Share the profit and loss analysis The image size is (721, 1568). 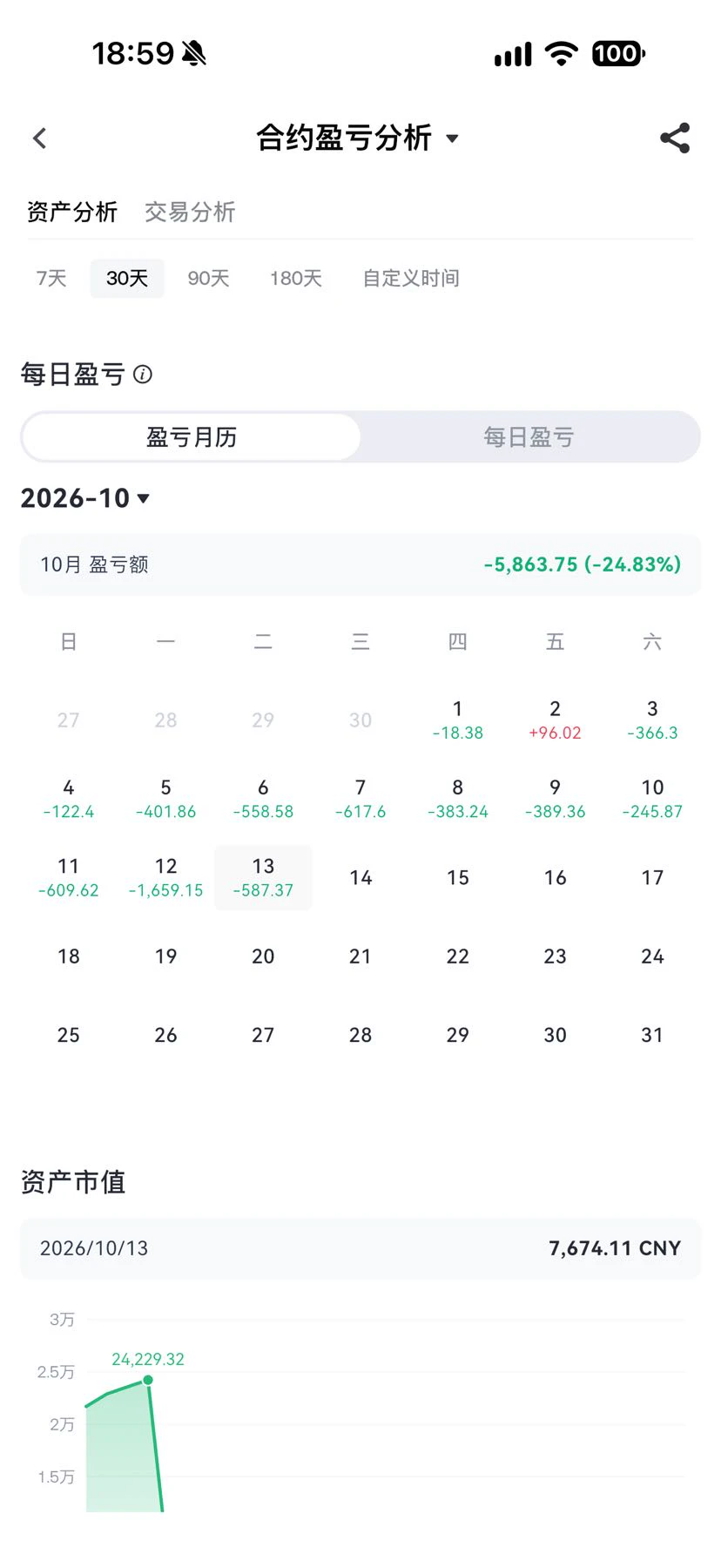pos(675,138)
